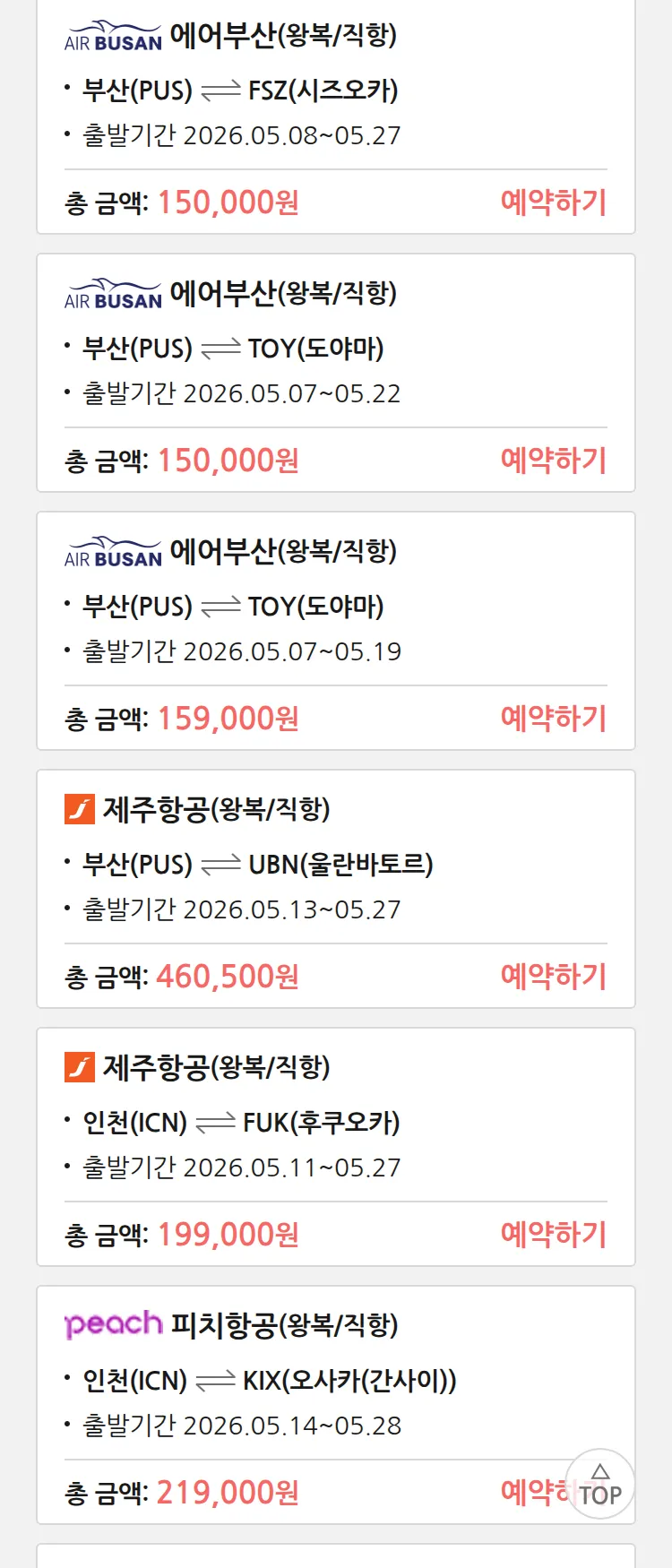Book Air Busan TOY flight departing 05.07~05.22

[553, 461]
